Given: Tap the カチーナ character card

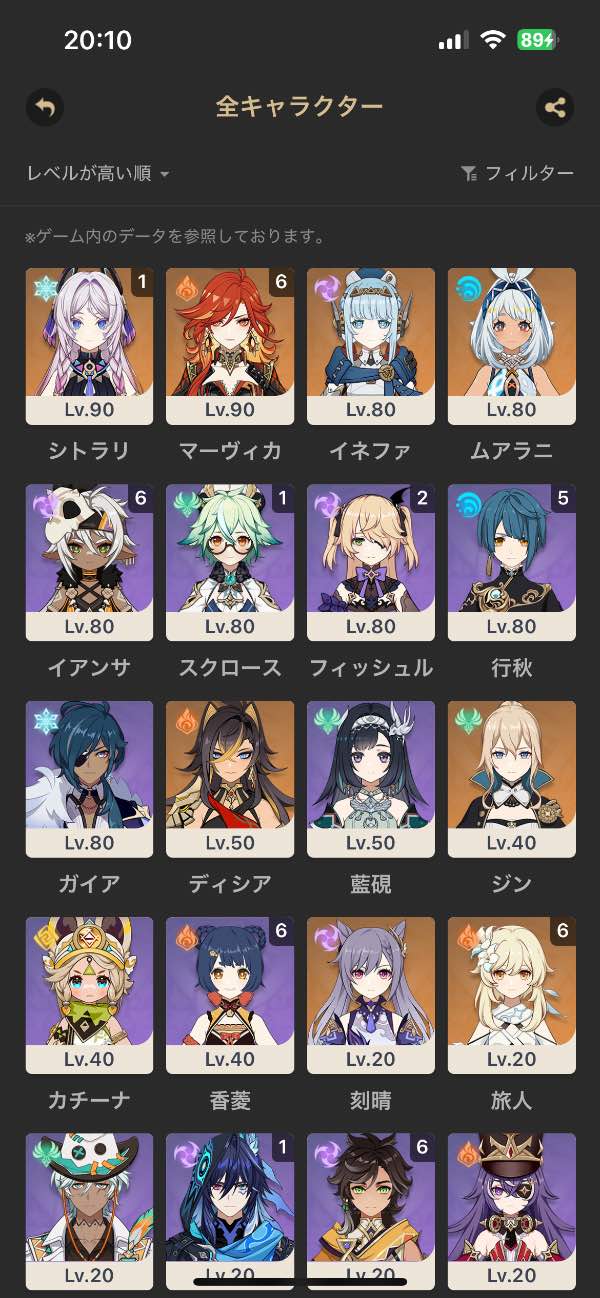Looking at the screenshot, I should click(x=89, y=994).
